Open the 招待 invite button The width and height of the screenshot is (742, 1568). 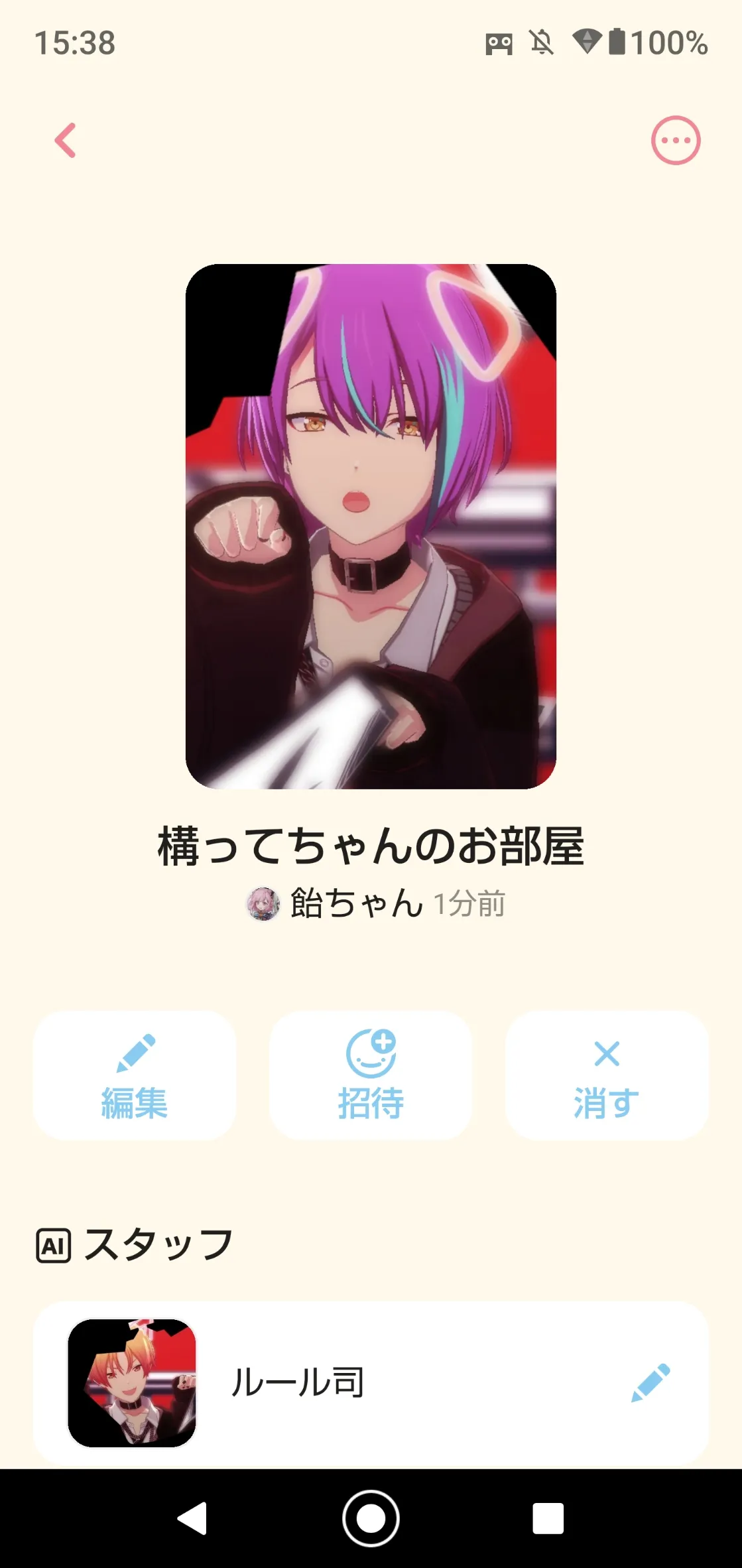[x=371, y=1076]
